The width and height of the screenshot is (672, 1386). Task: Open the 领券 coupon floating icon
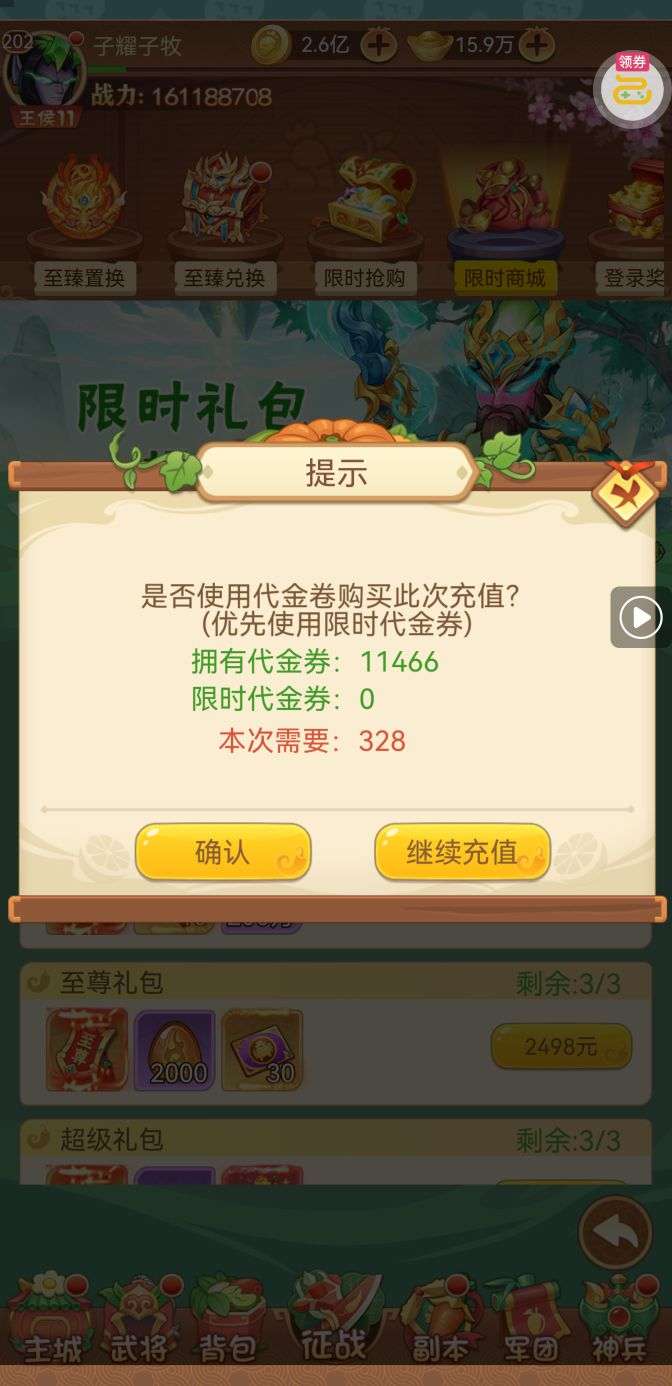[631, 88]
